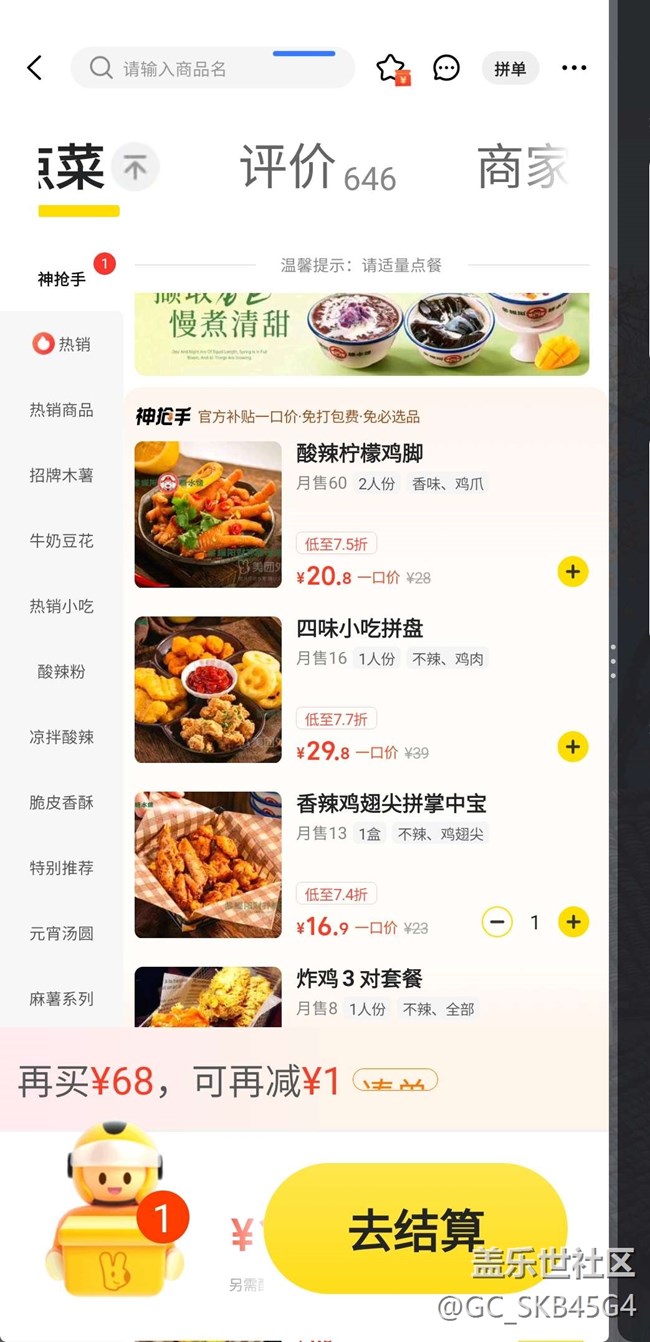Viewport: 650px width, 1342px height.
Task: Go back using the arrow
Action: point(35,68)
